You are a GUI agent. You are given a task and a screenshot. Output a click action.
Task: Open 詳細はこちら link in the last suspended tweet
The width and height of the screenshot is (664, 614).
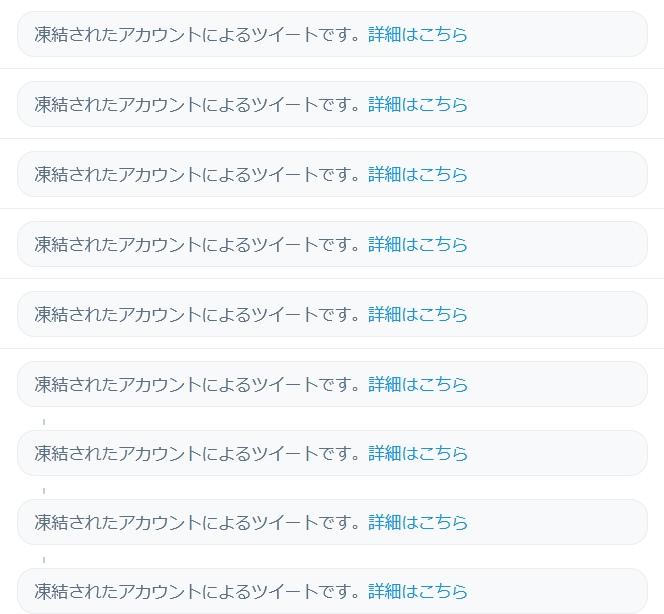click(417, 591)
